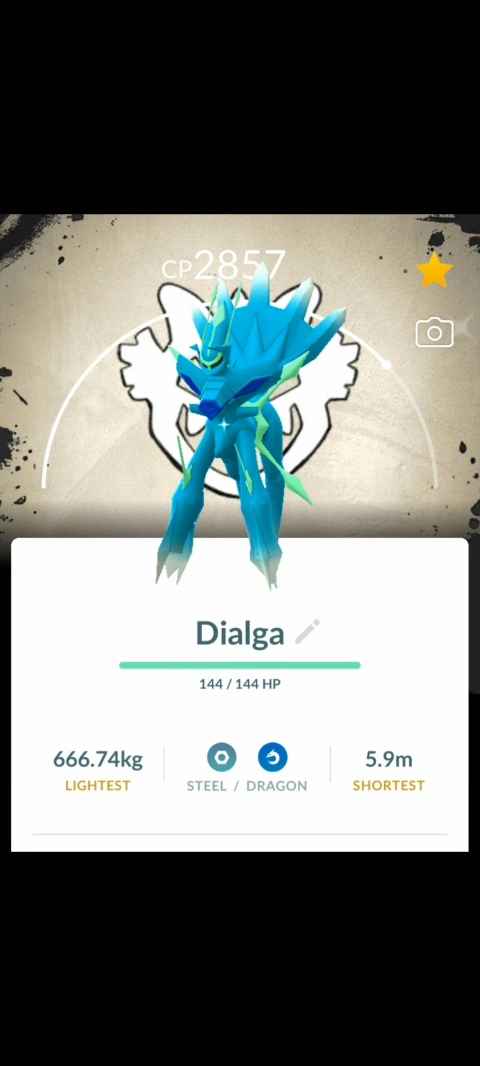Edit Dialga's nickname with the pencil

(307, 632)
